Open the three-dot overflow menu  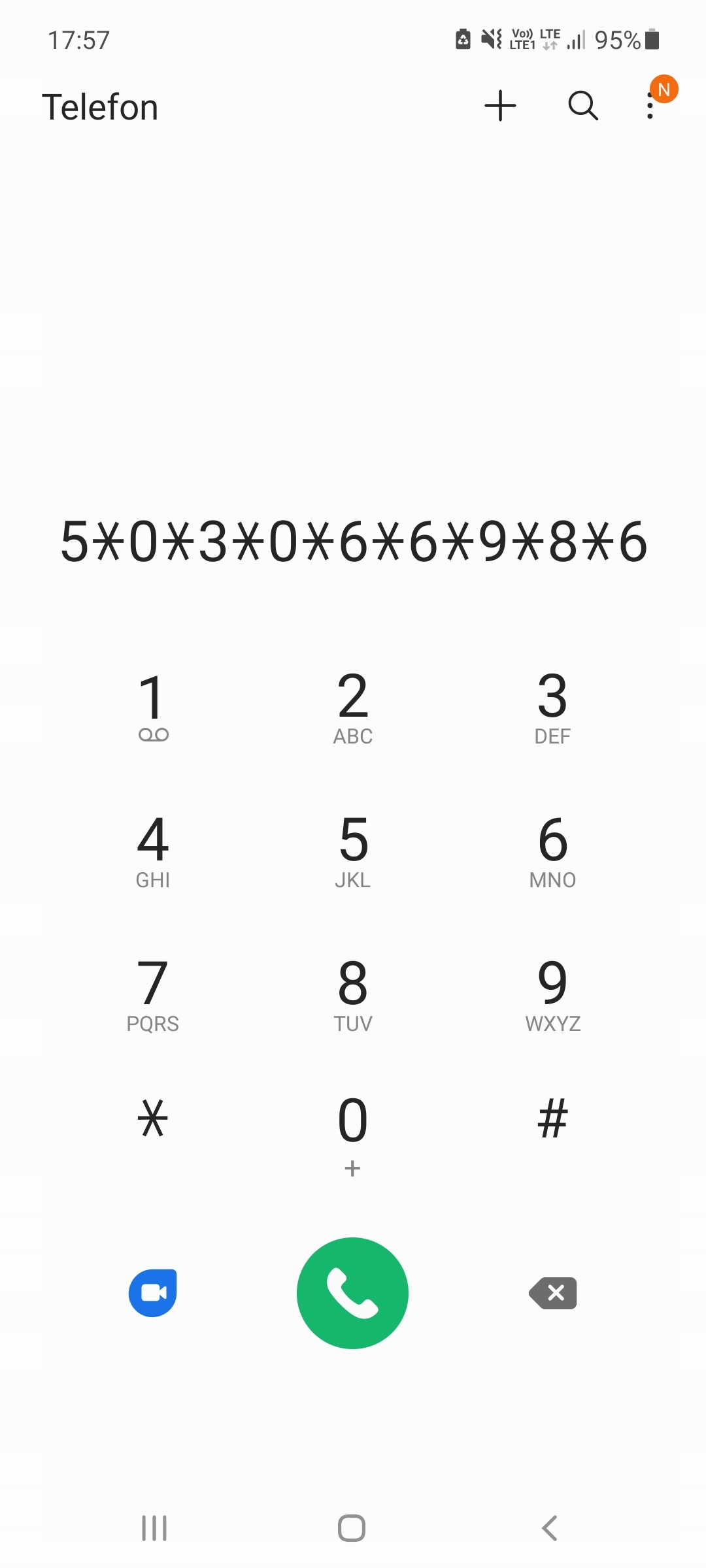(x=650, y=106)
